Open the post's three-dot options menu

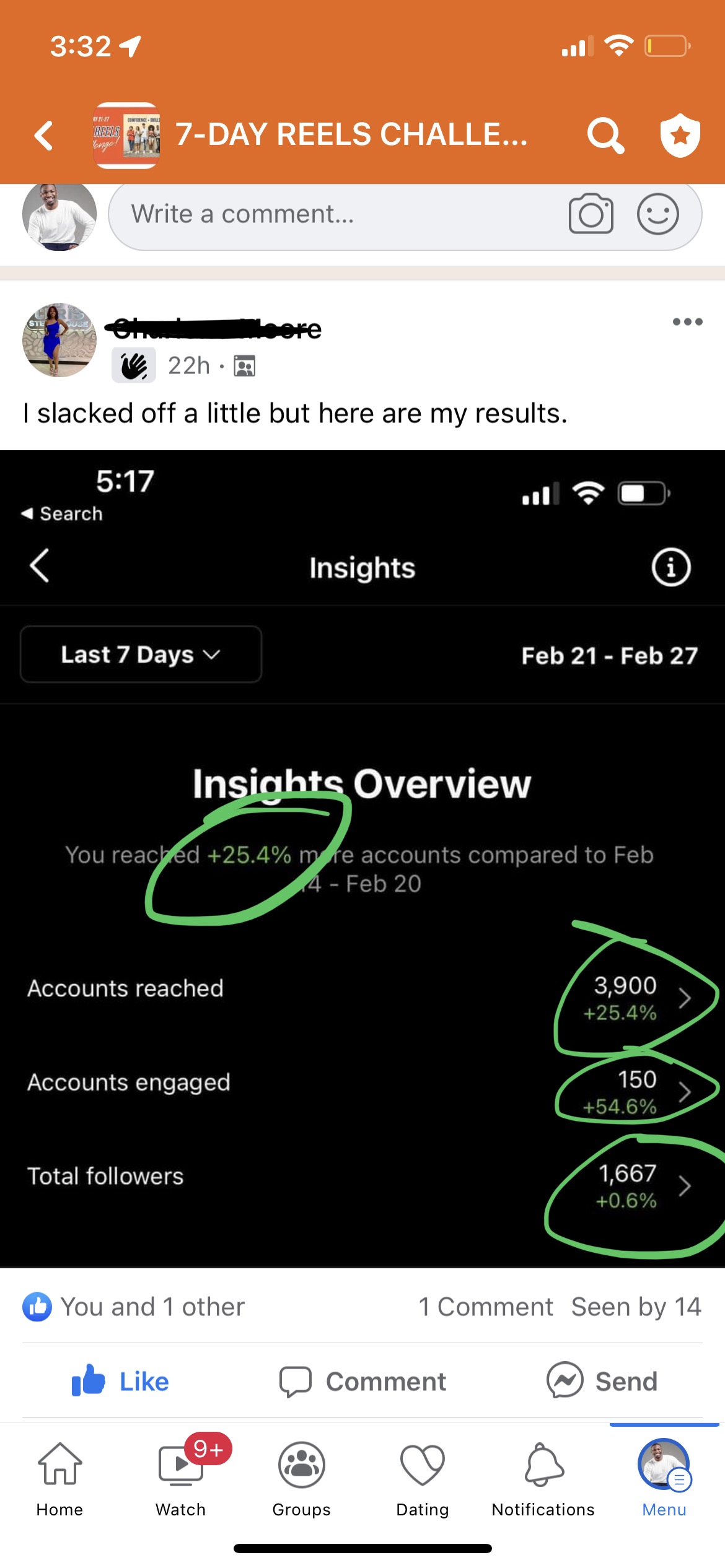click(687, 322)
